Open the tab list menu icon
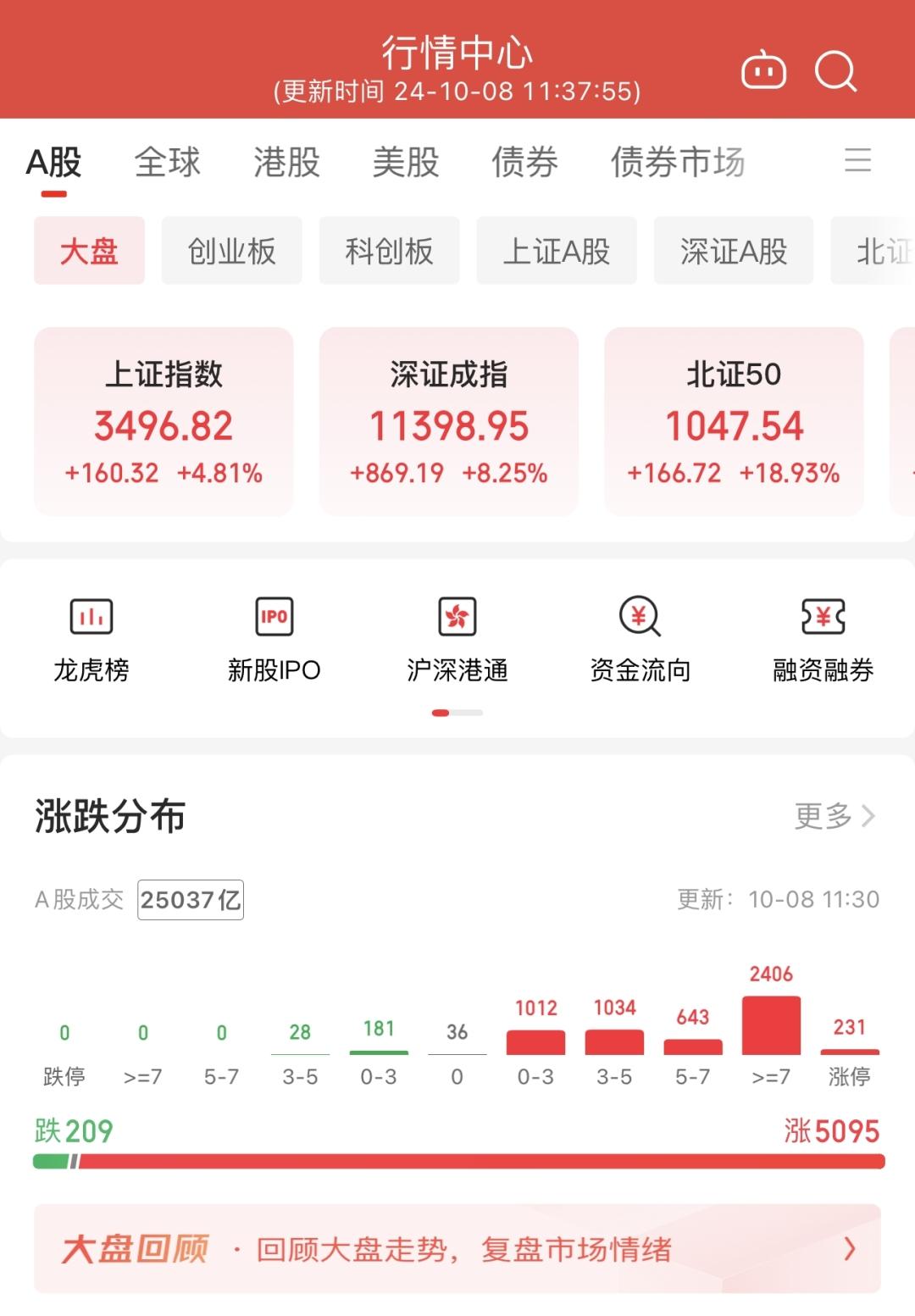Viewport: 915px width, 1316px height. [x=857, y=160]
